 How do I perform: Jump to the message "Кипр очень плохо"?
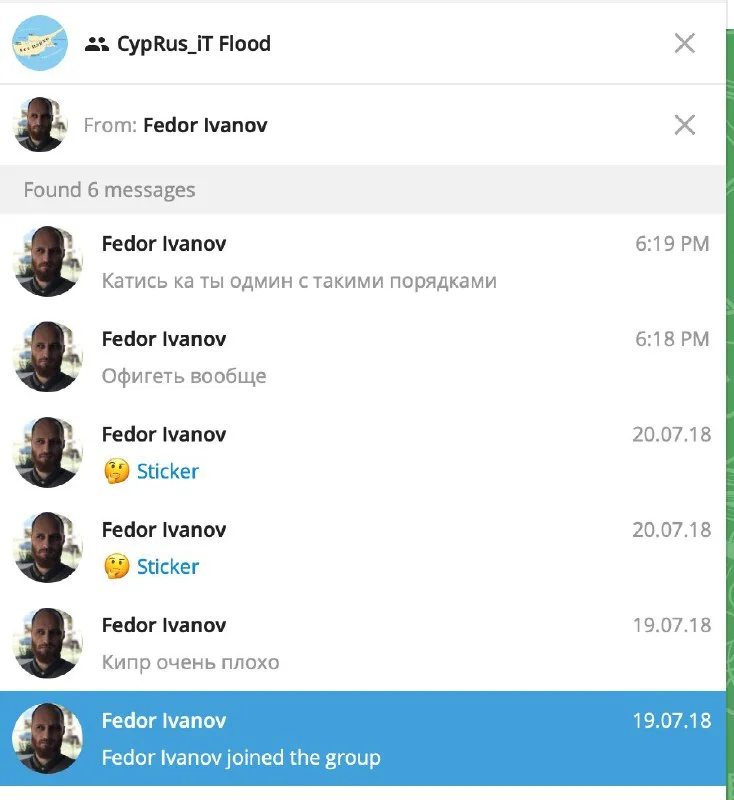362,643
